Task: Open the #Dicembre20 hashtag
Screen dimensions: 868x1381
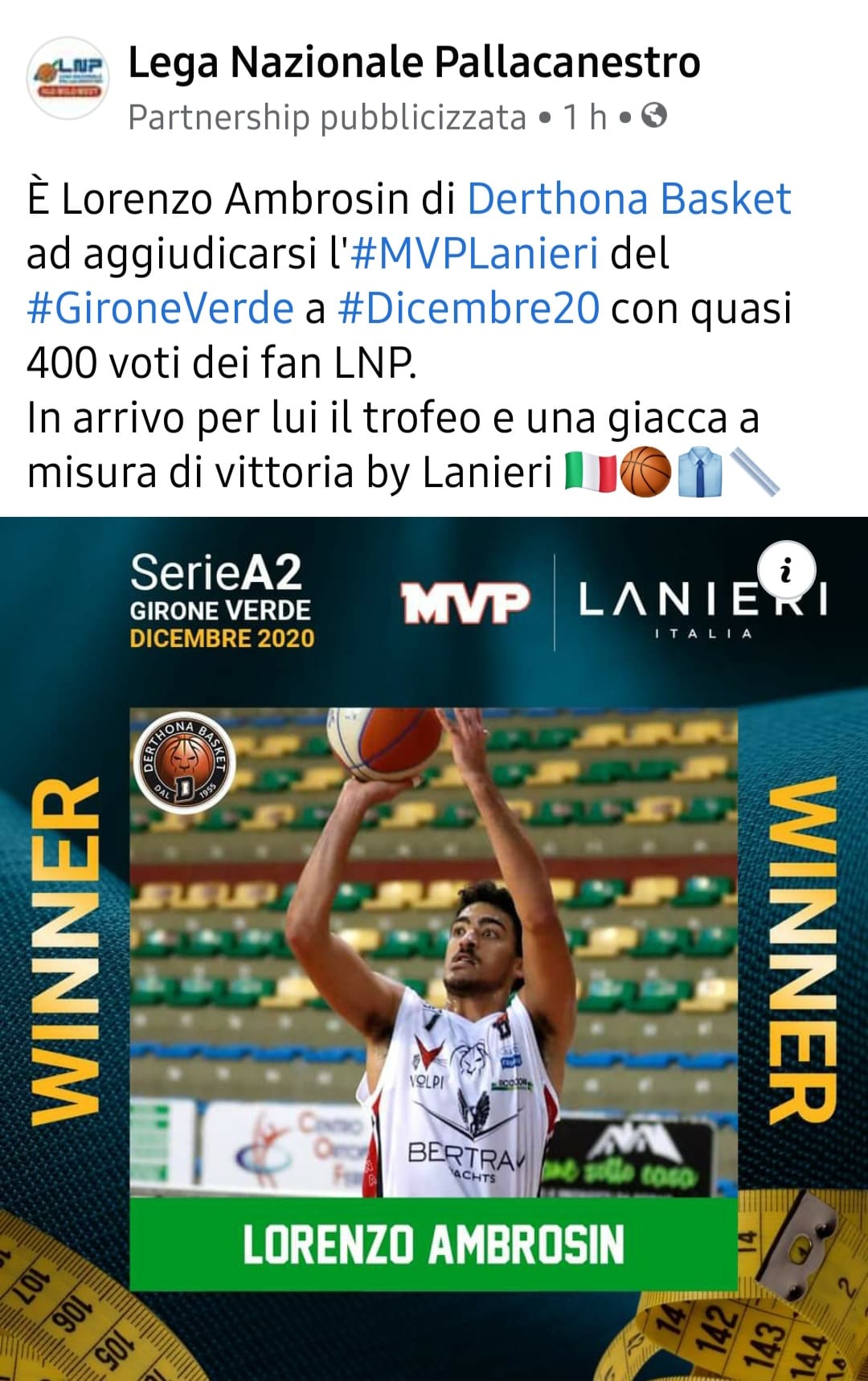Action: [469, 308]
